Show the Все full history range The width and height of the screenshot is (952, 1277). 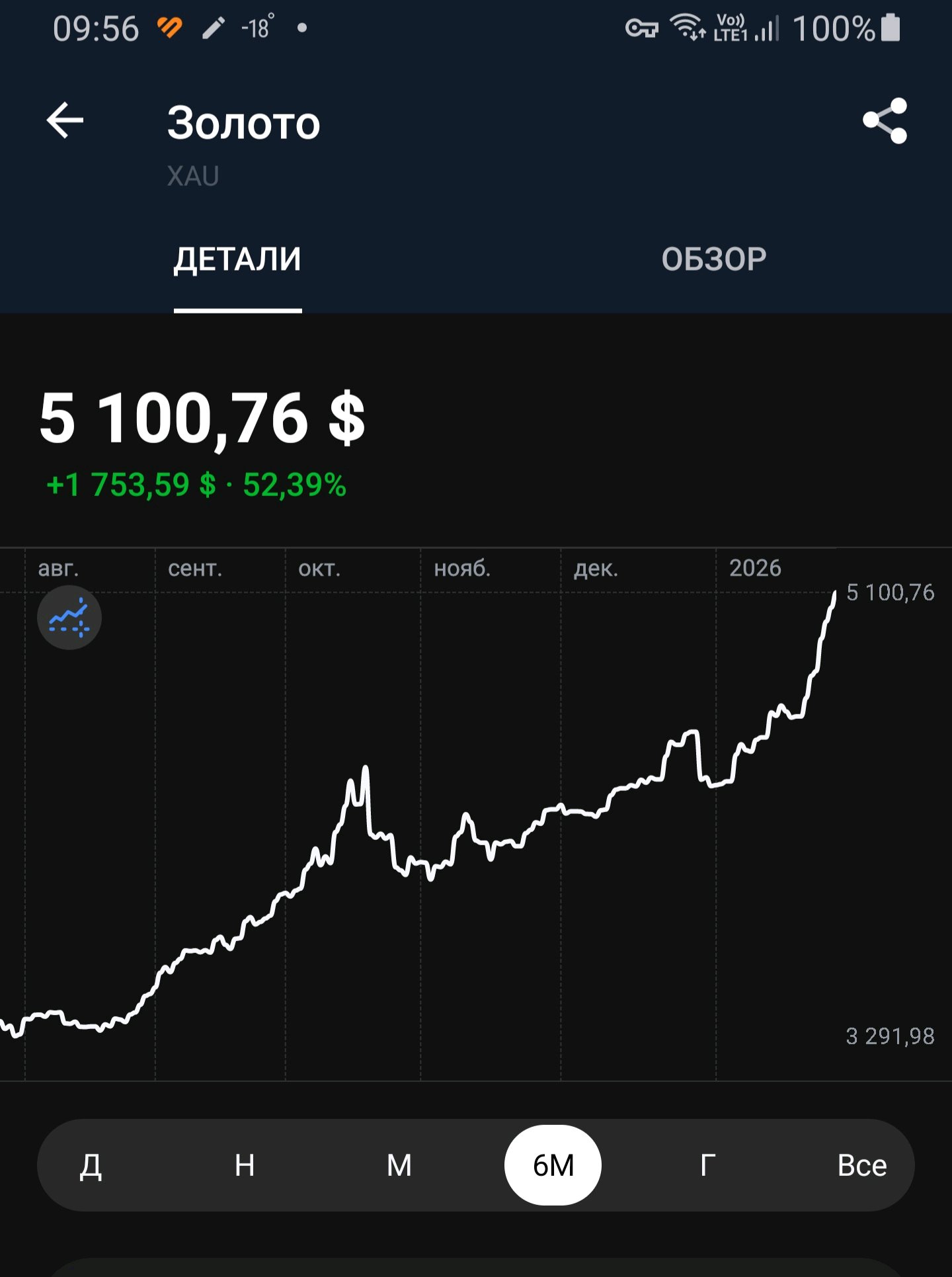click(x=861, y=1165)
